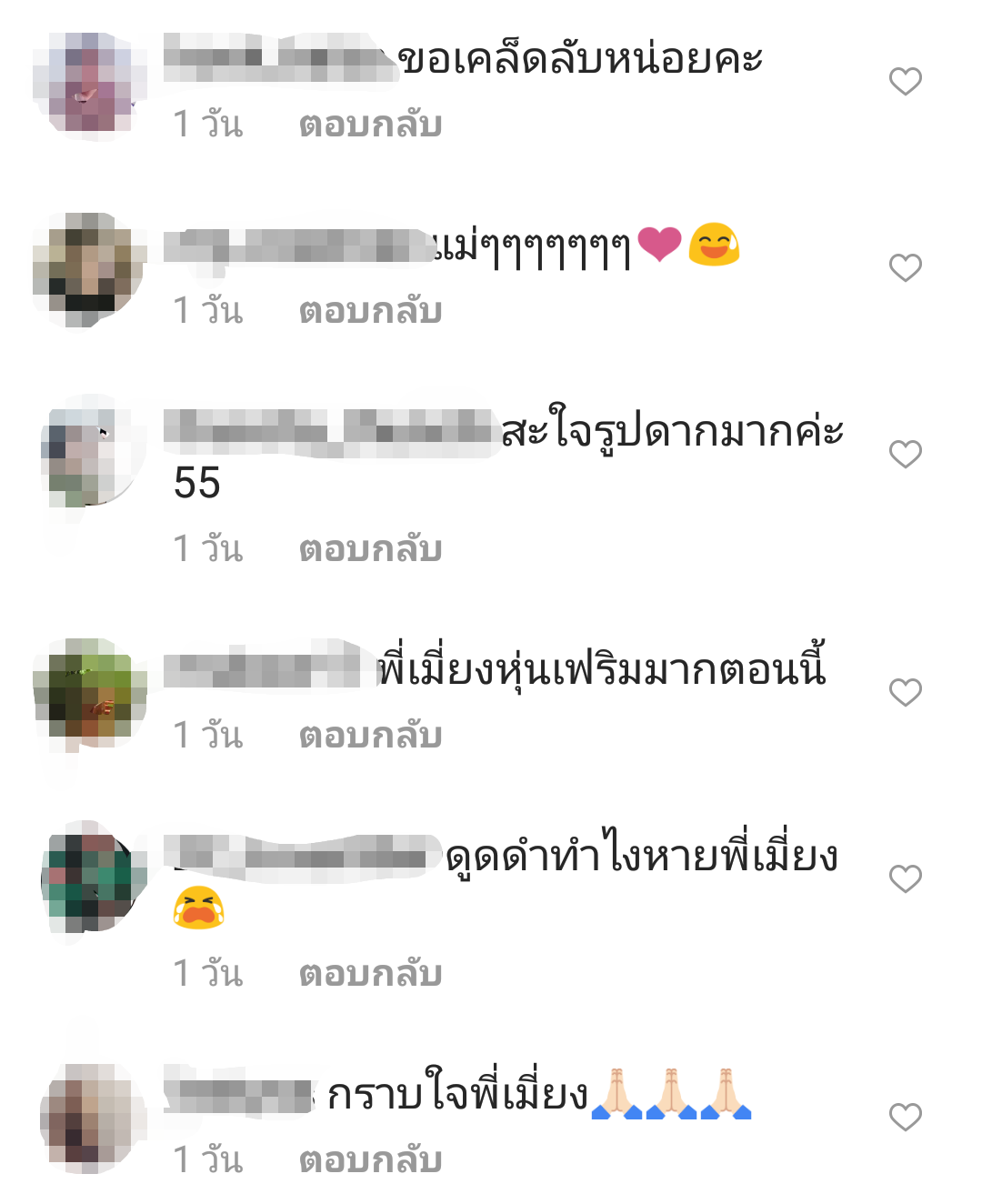Reply to the comment 'พี่เมี่ยงหุ่นเฟริมมากตอนนี้'
This screenshot has height=1204, width=982.
coord(370,736)
